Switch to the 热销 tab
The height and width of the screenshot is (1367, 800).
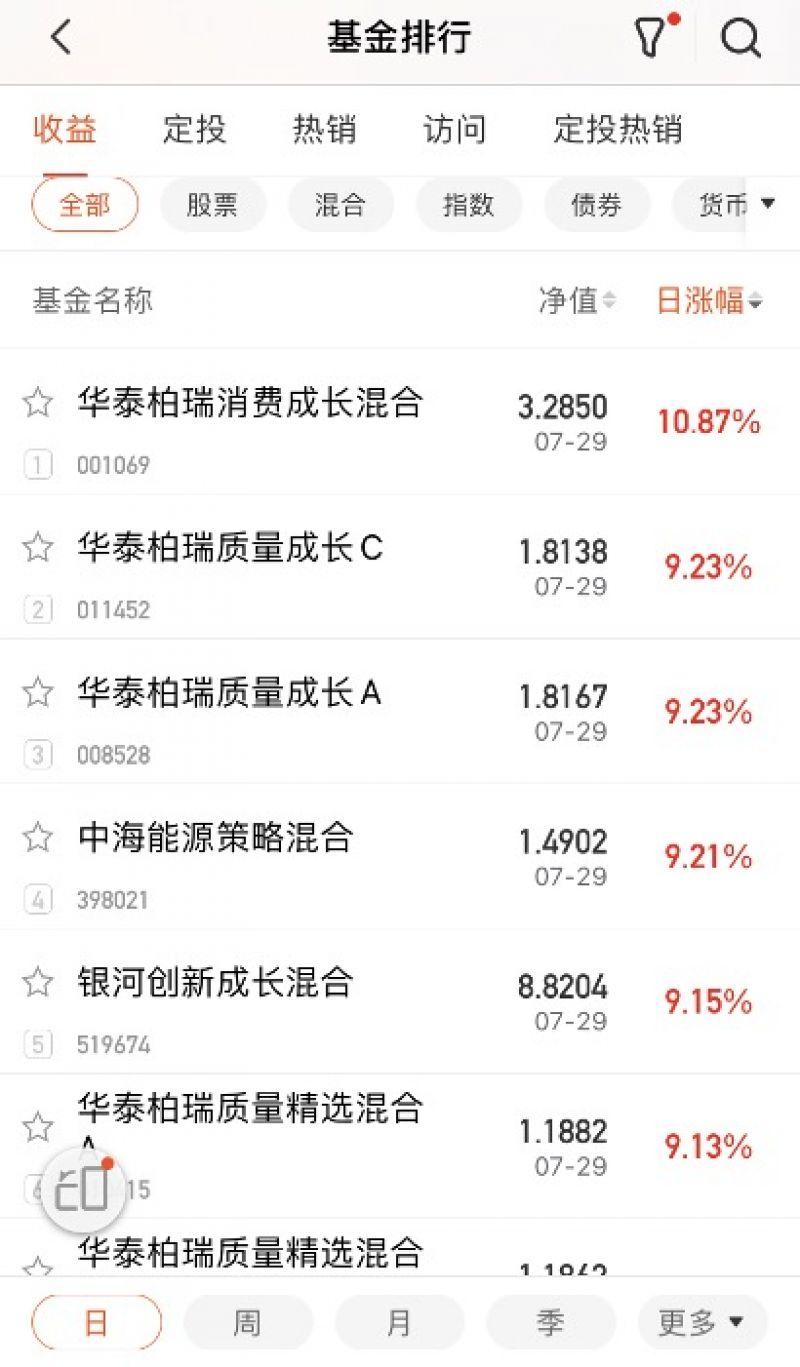coord(323,130)
